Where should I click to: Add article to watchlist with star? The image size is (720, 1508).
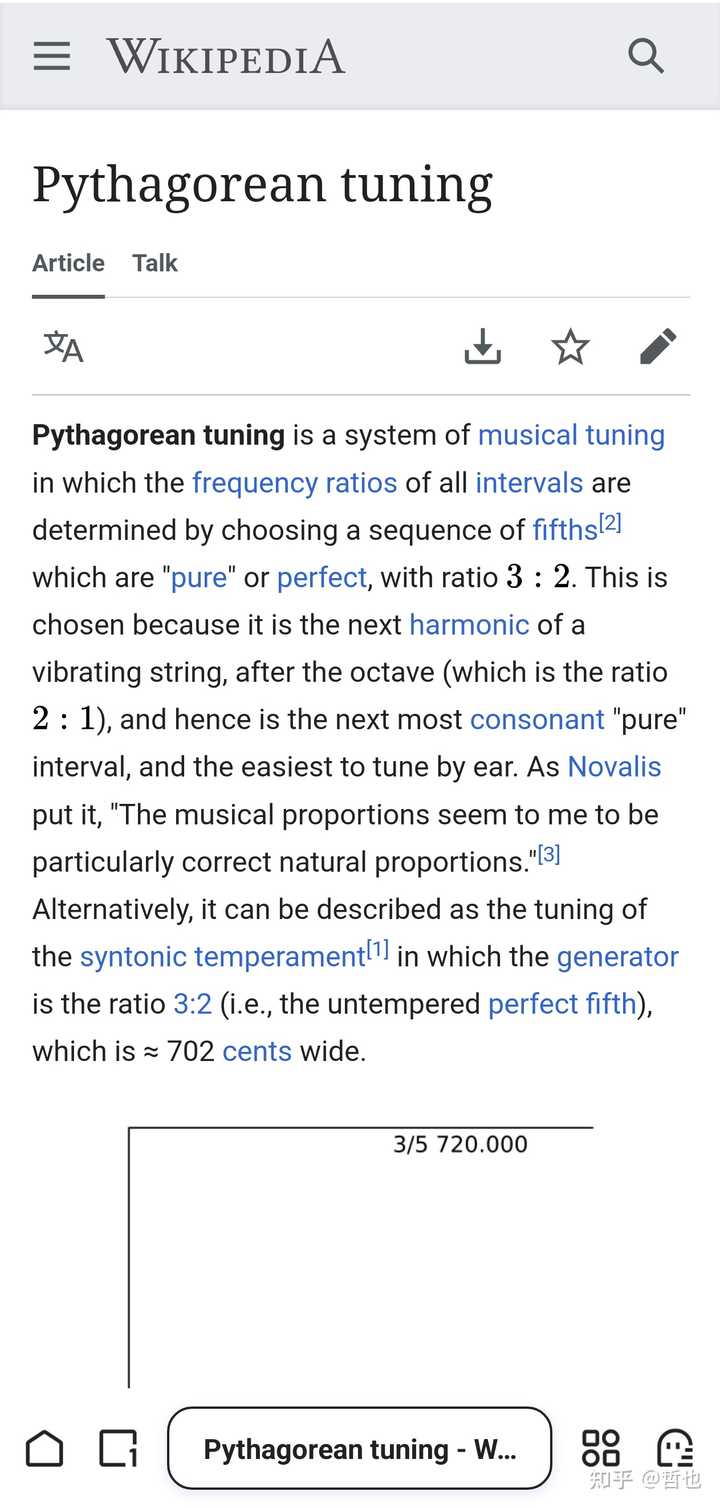(570, 347)
